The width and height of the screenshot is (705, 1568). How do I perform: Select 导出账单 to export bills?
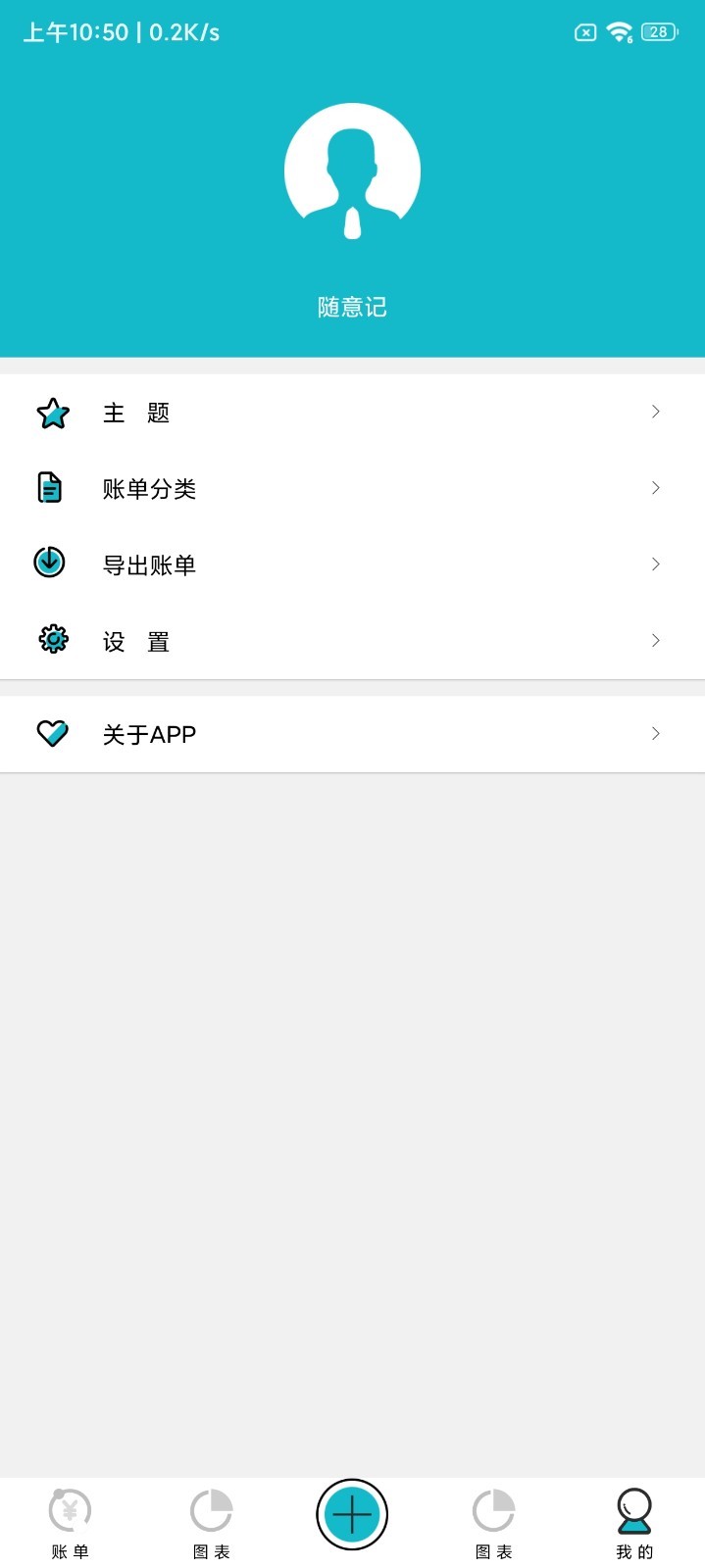coord(352,564)
